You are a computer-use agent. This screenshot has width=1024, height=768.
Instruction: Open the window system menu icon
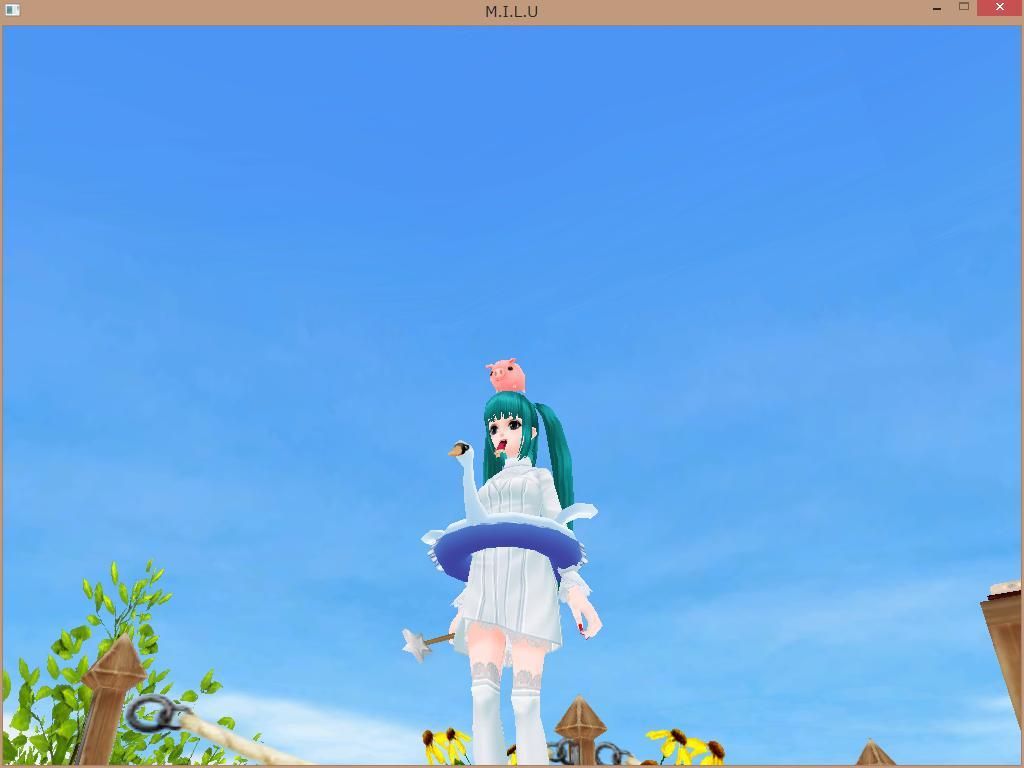point(12,10)
